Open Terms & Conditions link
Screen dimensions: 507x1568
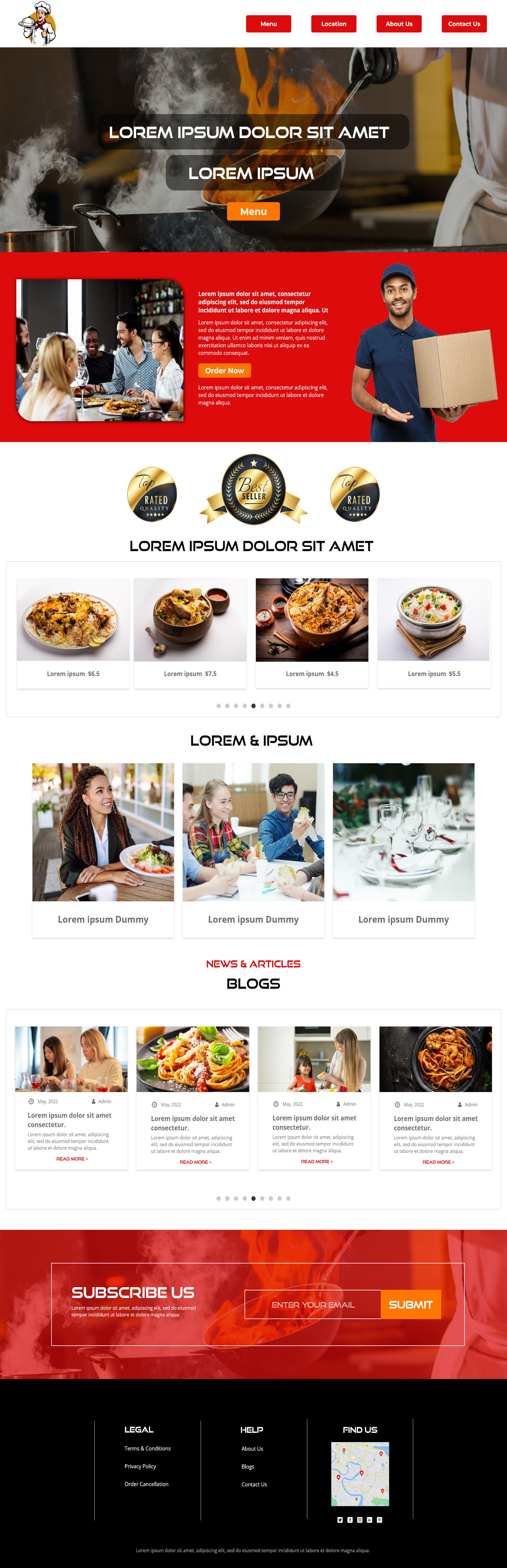(x=147, y=1448)
